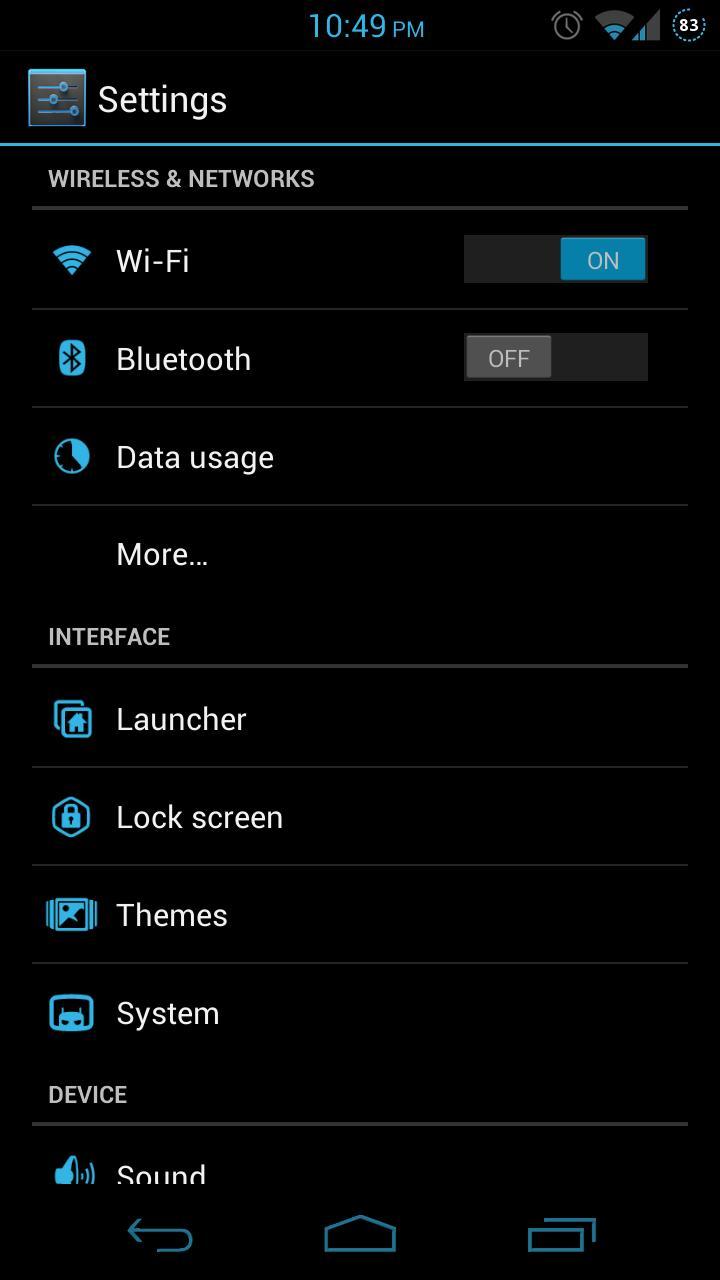Open the Wi-Fi settings icon
Image resolution: width=720 pixels, height=1280 pixels.
[x=71, y=259]
